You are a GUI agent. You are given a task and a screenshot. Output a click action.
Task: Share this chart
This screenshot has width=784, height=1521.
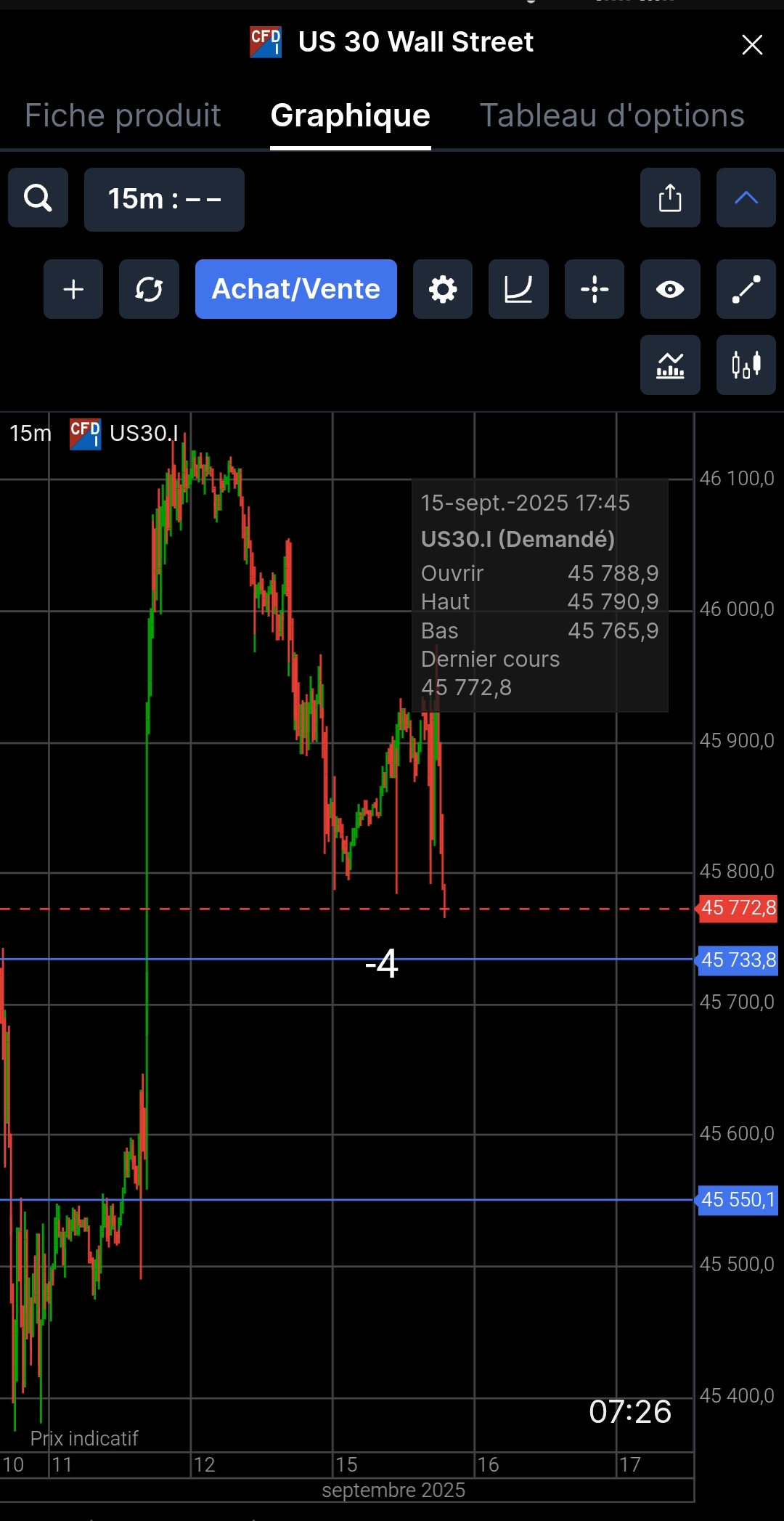coord(670,198)
